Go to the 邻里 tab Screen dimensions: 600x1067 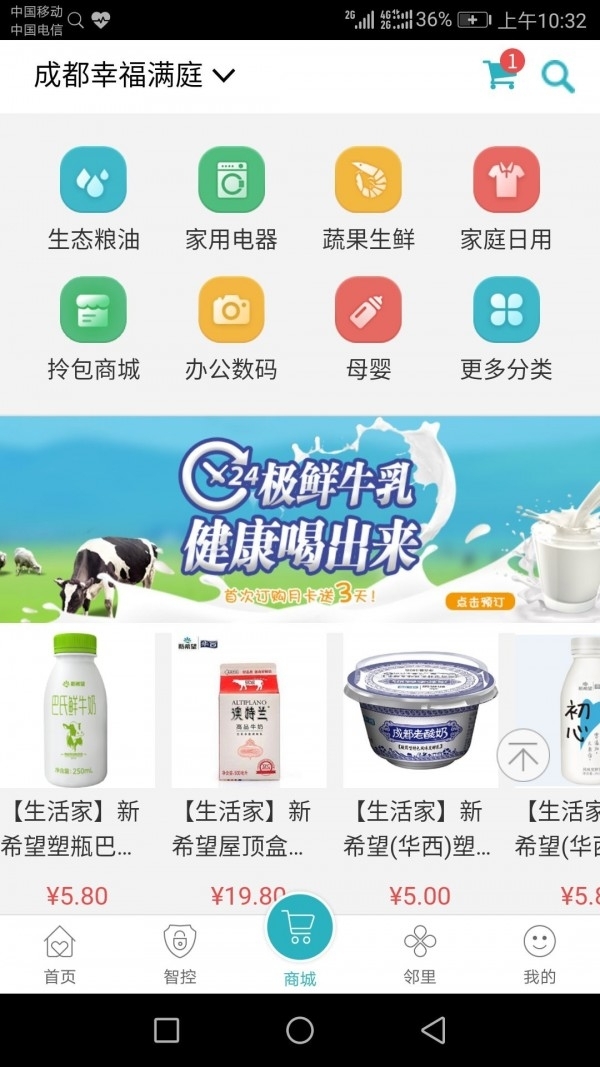[420, 955]
